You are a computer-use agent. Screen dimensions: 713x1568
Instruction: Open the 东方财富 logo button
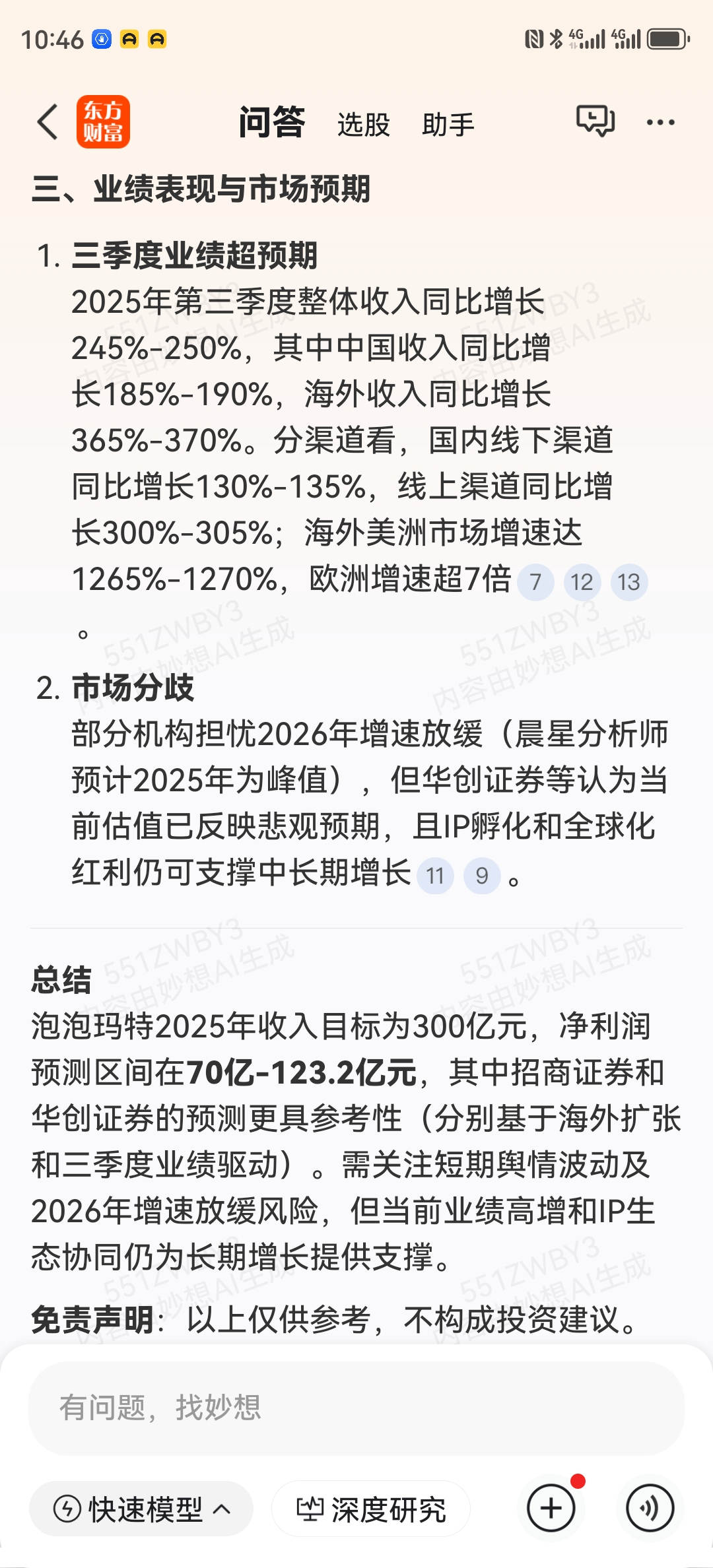tap(103, 122)
